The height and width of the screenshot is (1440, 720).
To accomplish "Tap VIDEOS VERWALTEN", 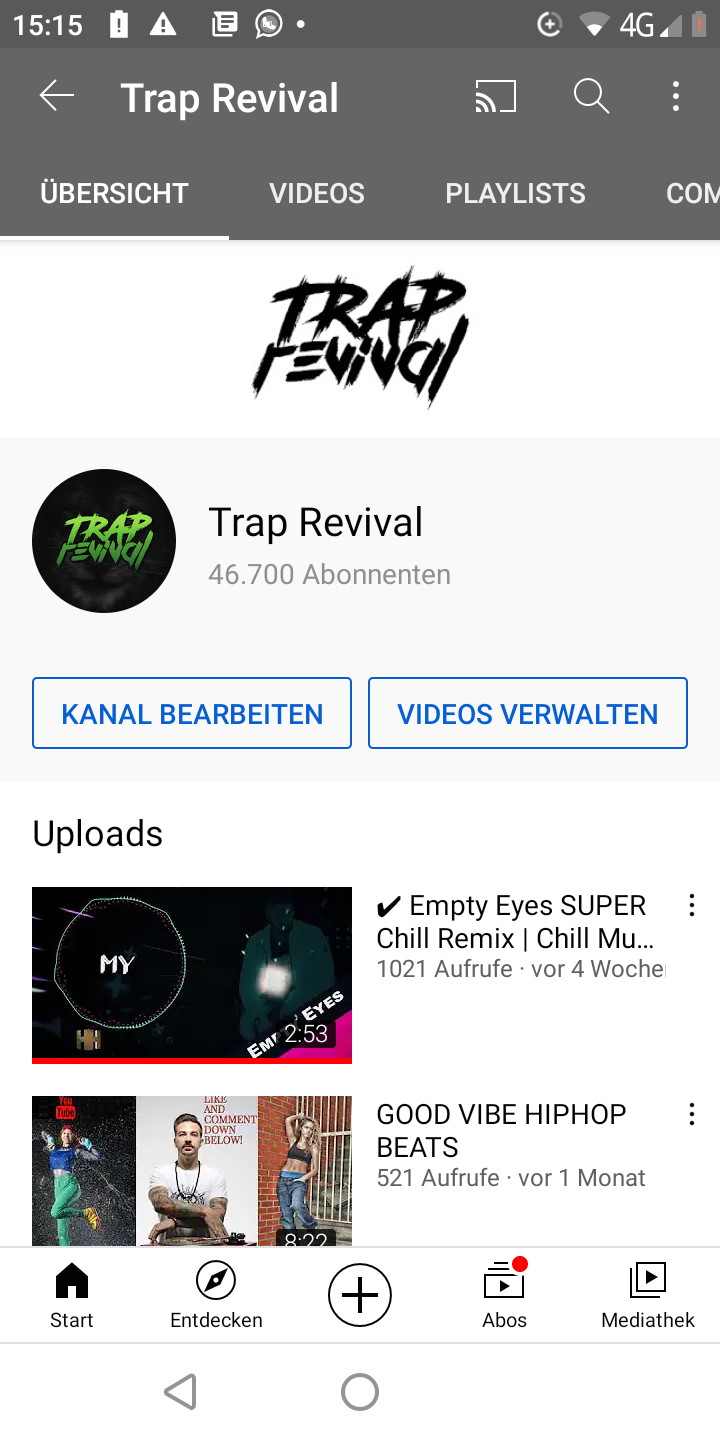I will [x=527, y=712].
